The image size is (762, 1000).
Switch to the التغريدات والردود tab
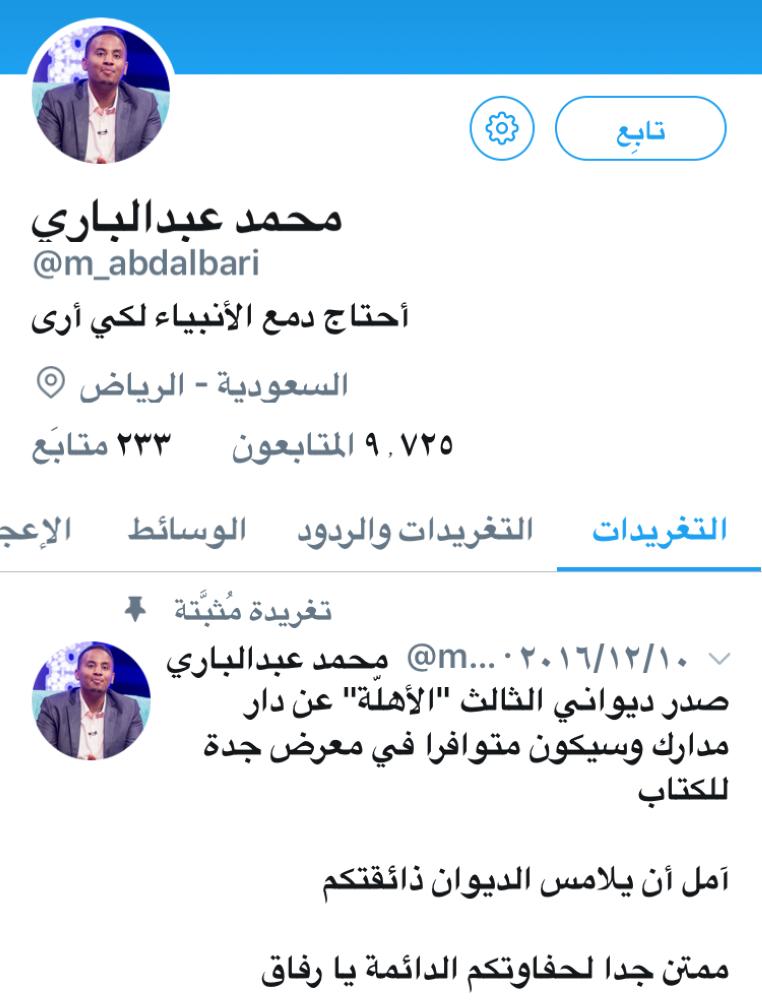[x=415, y=530]
